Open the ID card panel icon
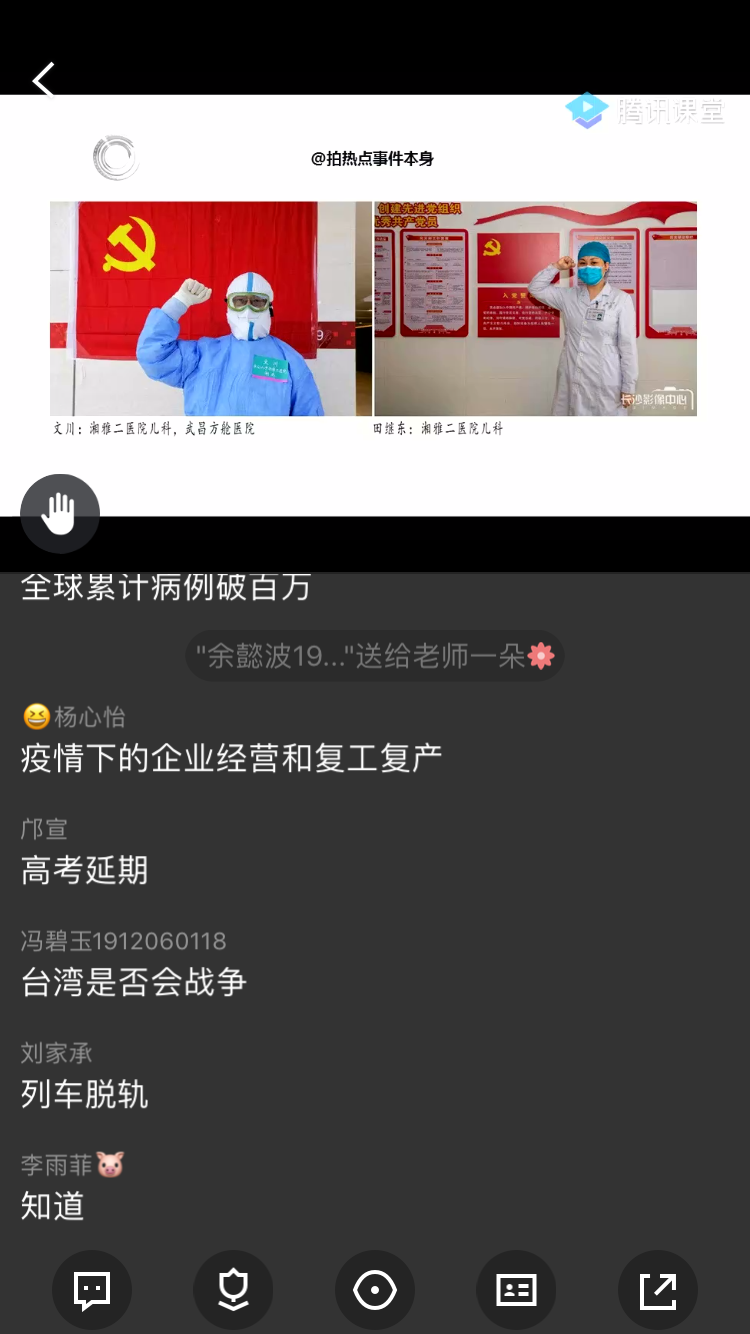 (x=516, y=1290)
